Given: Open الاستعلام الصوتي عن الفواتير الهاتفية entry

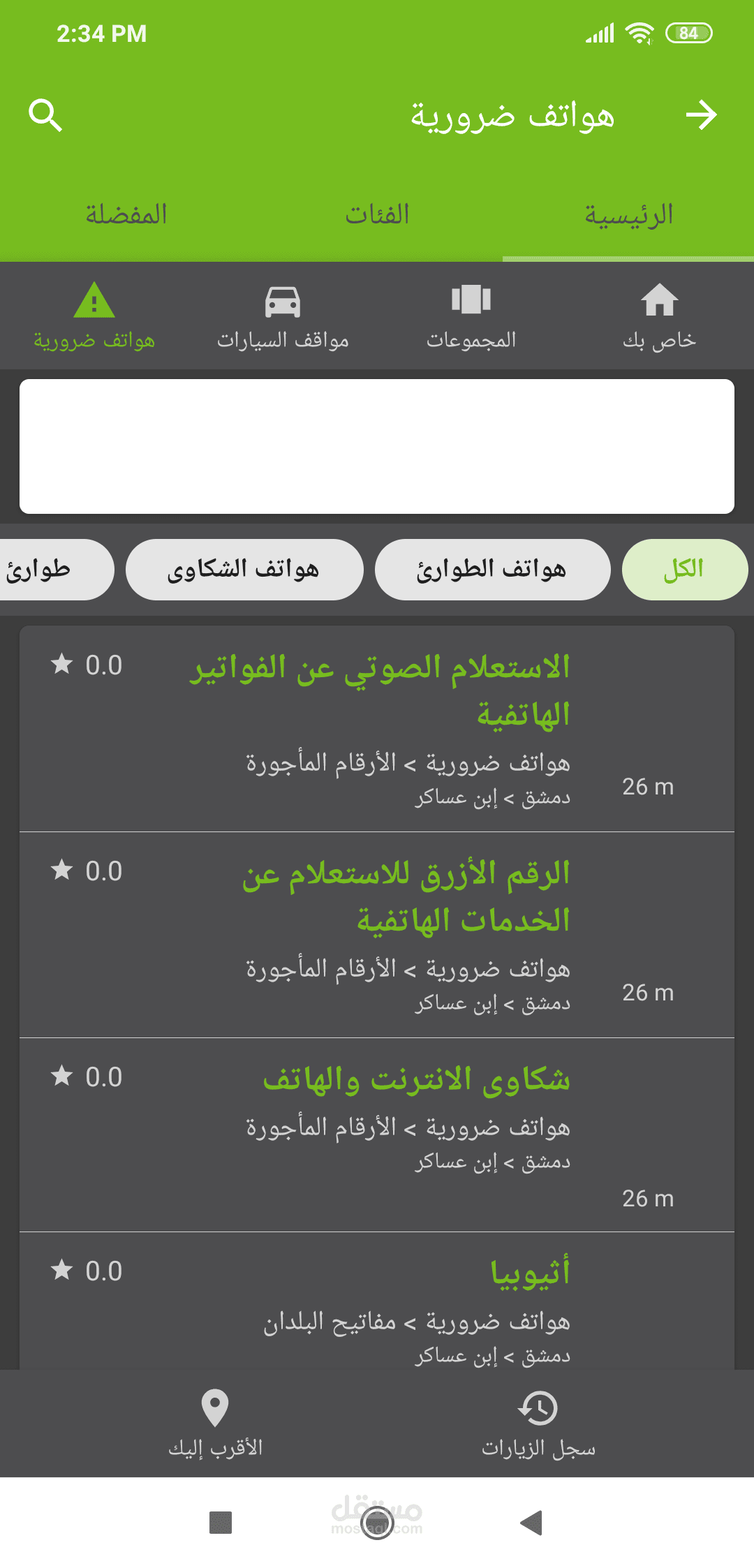Looking at the screenshot, I should tap(377, 728).
